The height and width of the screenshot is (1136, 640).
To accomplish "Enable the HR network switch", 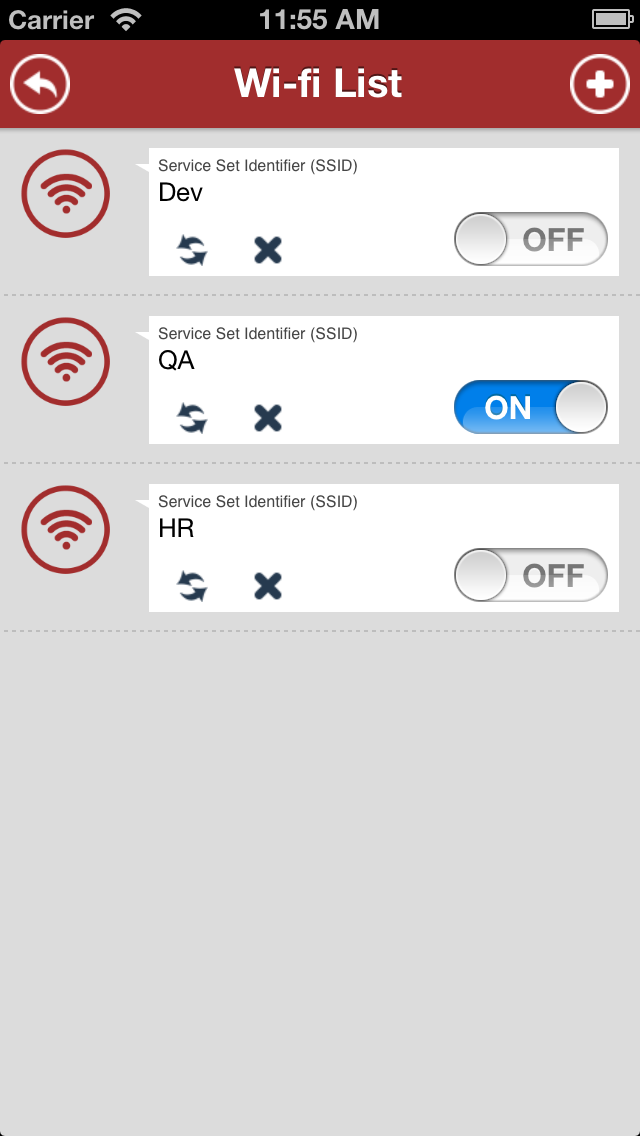I will point(530,576).
